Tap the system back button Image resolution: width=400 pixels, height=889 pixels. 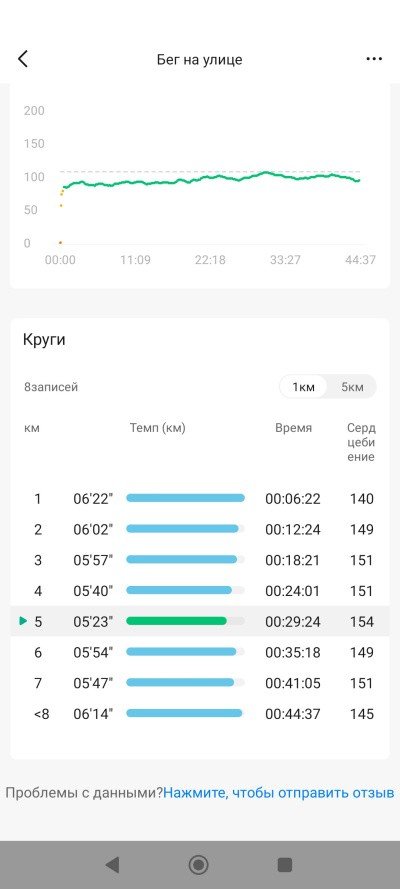coord(112,865)
